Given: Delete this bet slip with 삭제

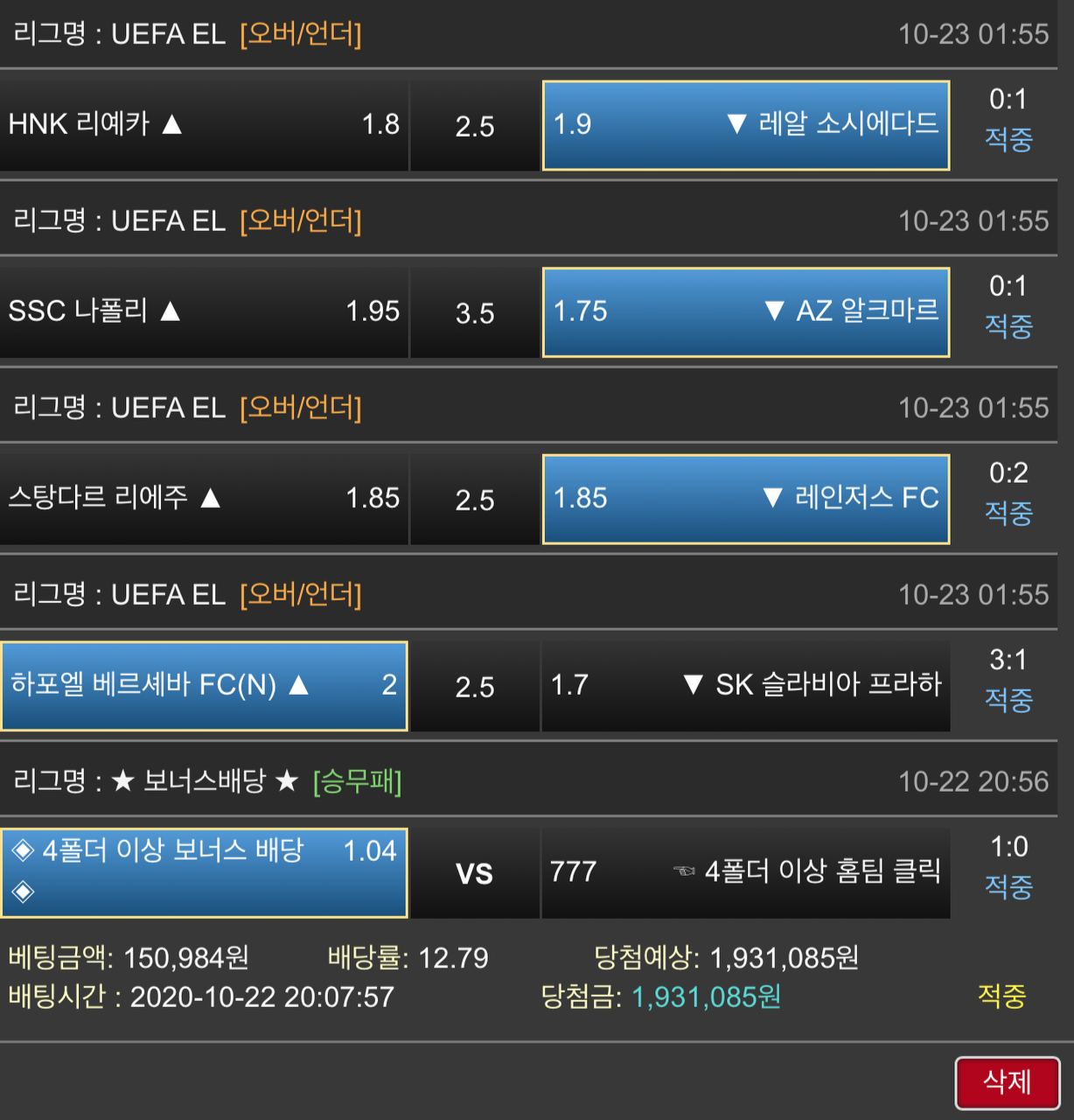Looking at the screenshot, I should [1007, 1083].
